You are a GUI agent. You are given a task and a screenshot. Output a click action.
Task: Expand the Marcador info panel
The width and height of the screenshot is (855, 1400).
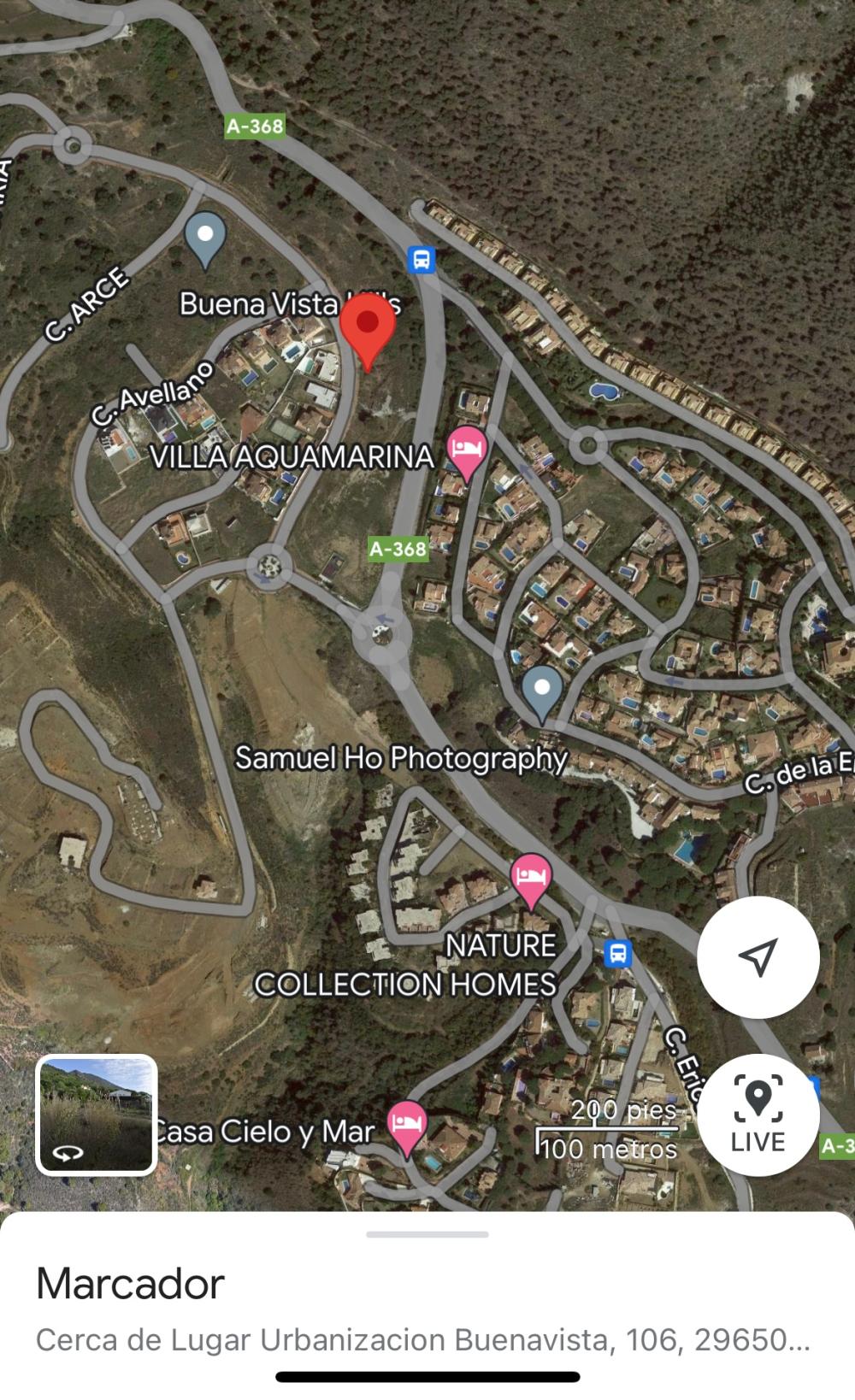click(427, 1235)
